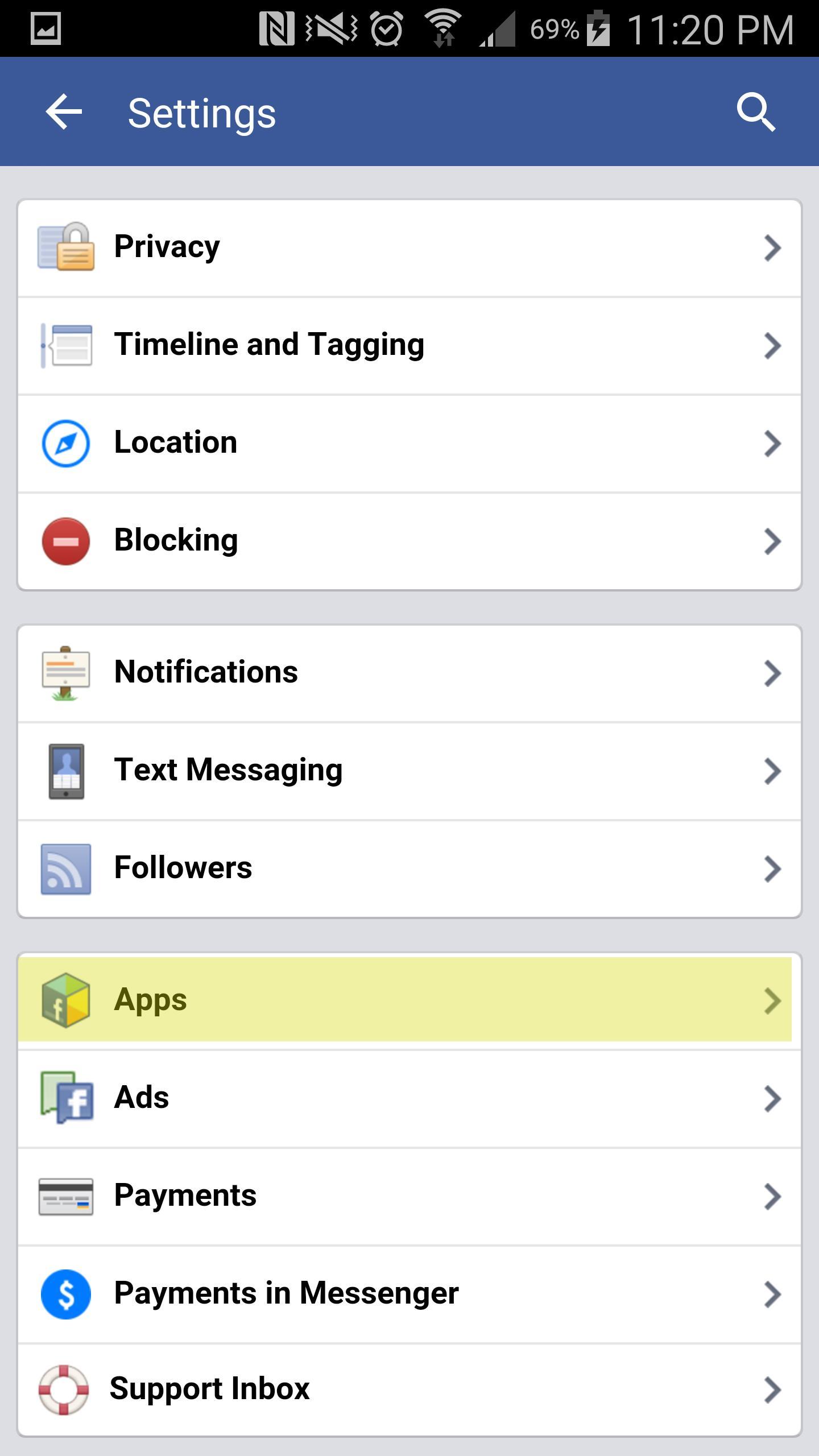Select the Location row
The width and height of the screenshot is (819, 1456).
(409, 443)
